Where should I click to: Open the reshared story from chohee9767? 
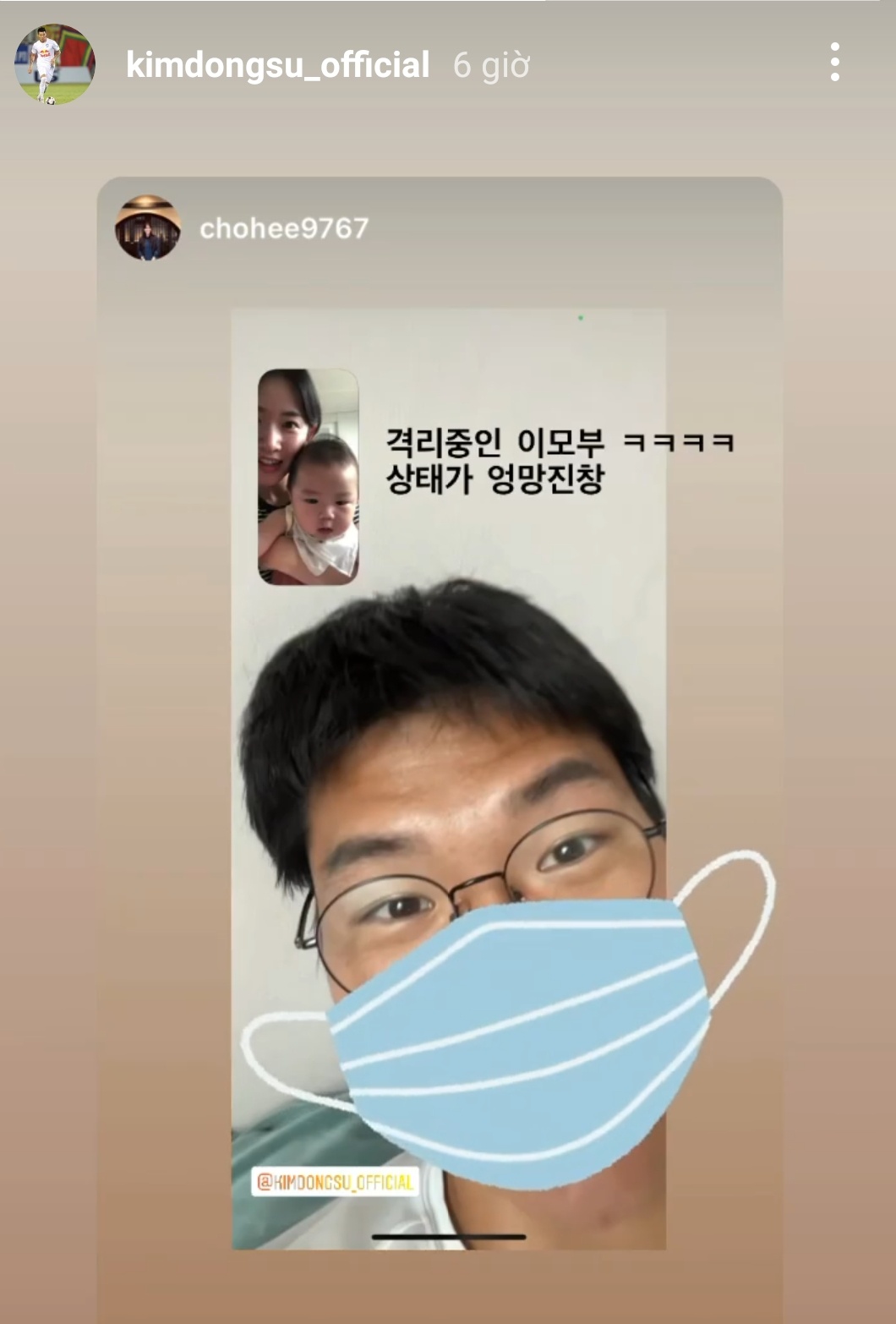pos(448,778)
